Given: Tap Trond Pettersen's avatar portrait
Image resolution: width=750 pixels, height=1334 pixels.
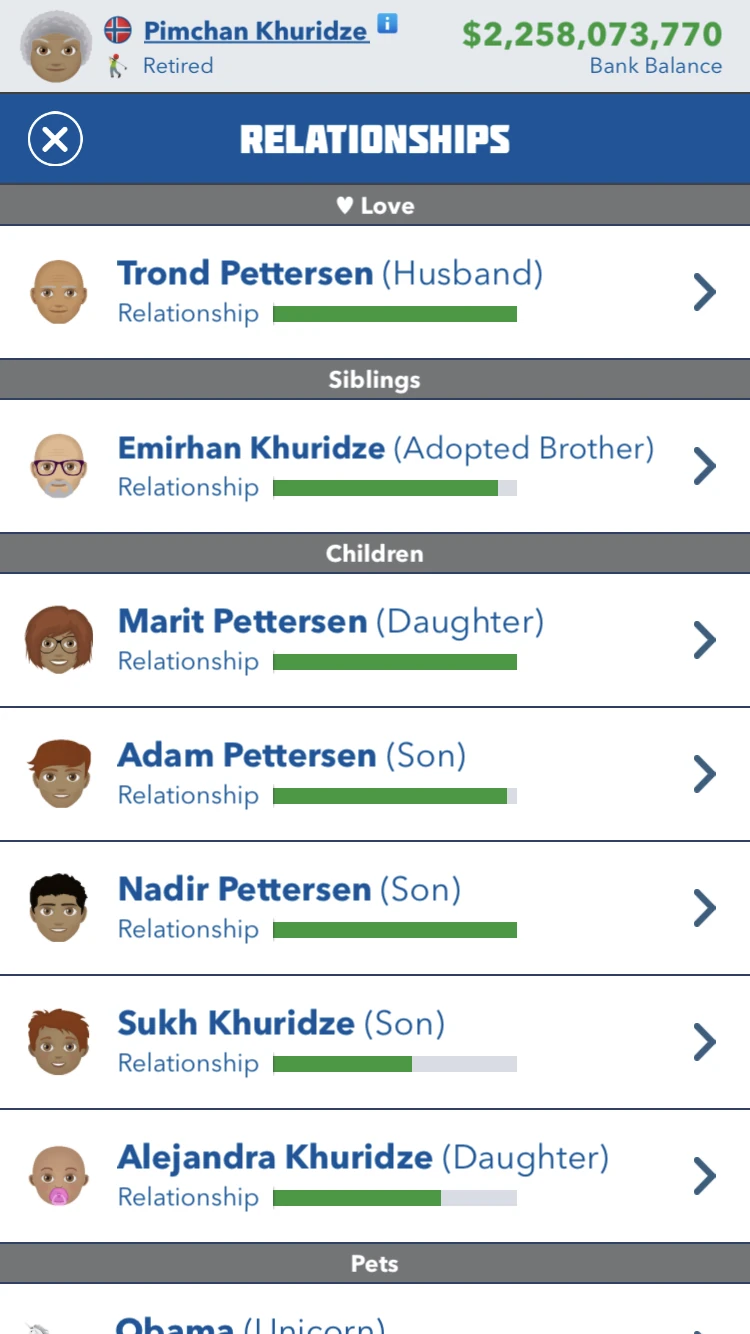Looking at the screenshot, I should pos(58,292).
